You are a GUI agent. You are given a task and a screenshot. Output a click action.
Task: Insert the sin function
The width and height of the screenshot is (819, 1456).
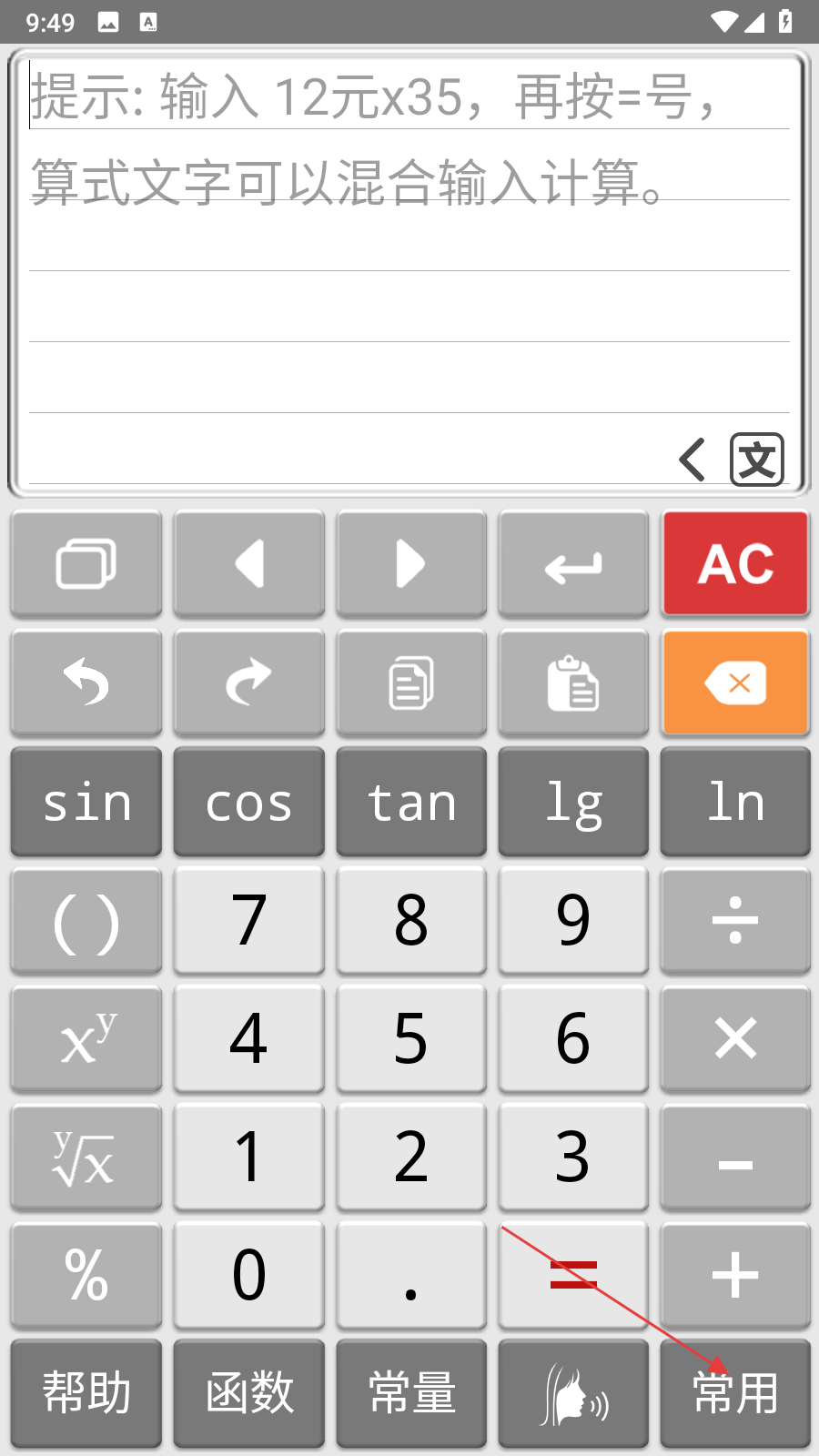coord(86,803)
